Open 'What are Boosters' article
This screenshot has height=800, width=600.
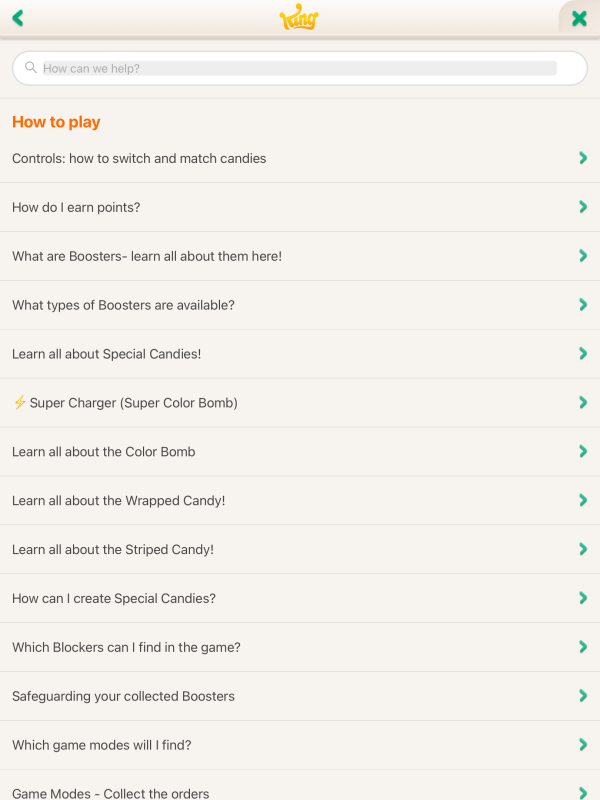(147, 256)
